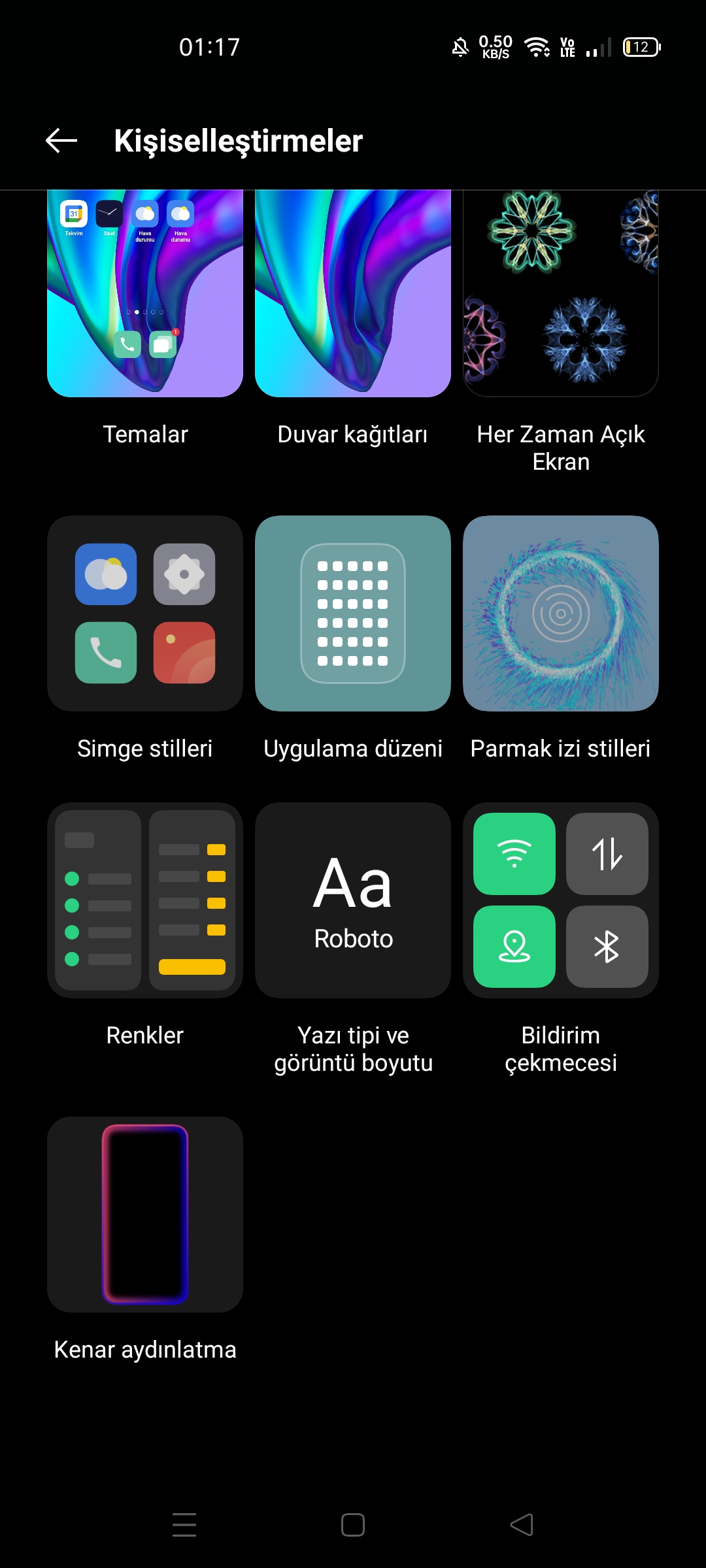Open the Temalar tile

click(145, 293)
